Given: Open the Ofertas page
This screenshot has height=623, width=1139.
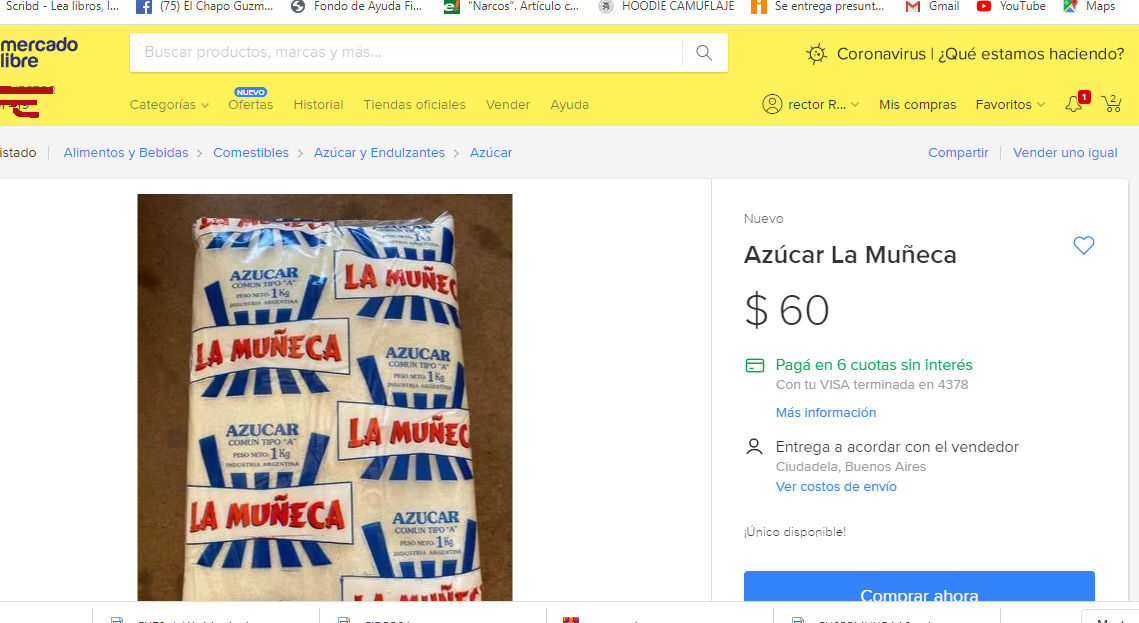Looking at the screenshot, I should 250,105.
